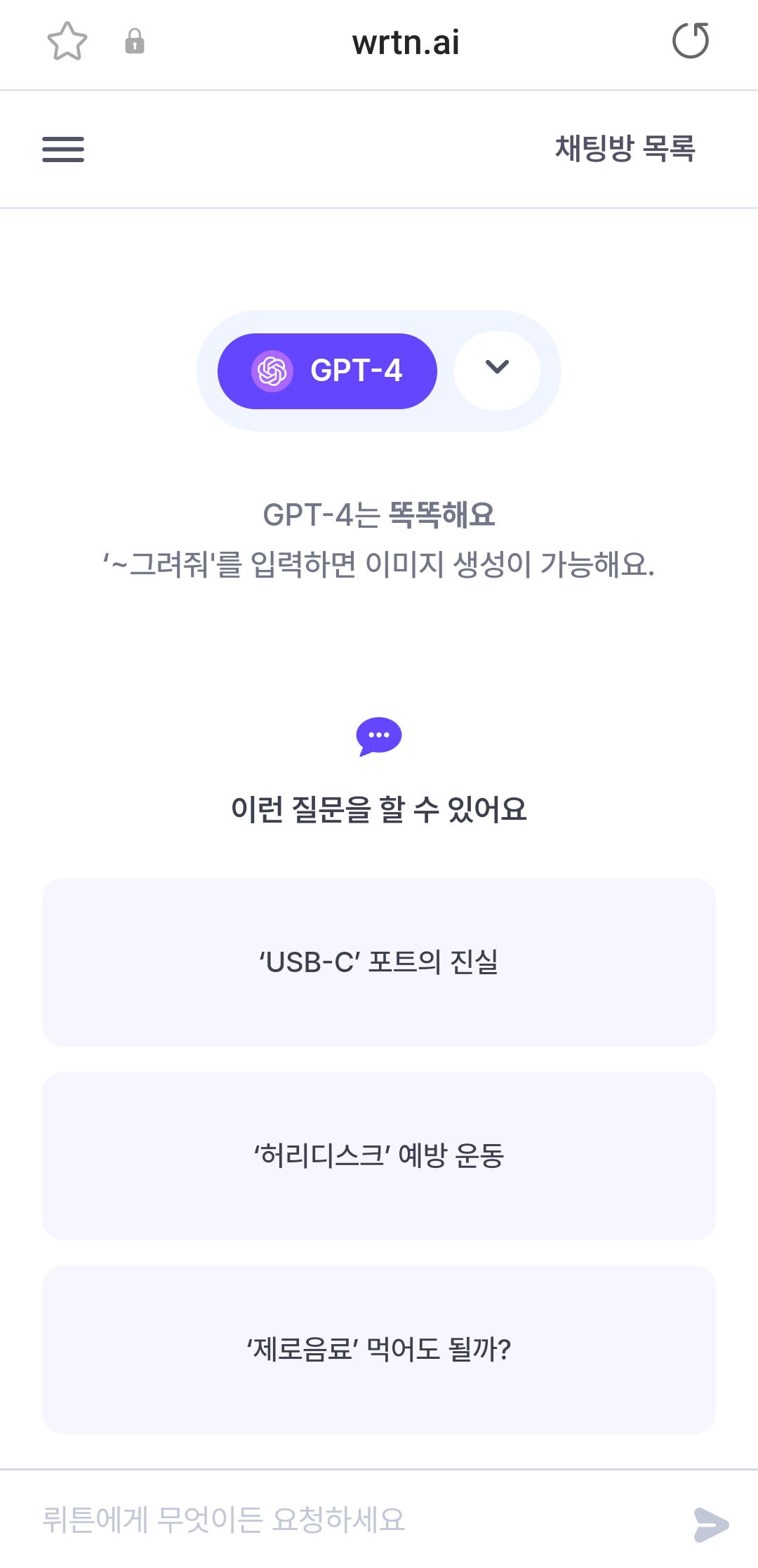Image resolution: width=758 pixels, height=1568 pixels.
Task: Click the padlock security icon
Action: click(134, 42)
